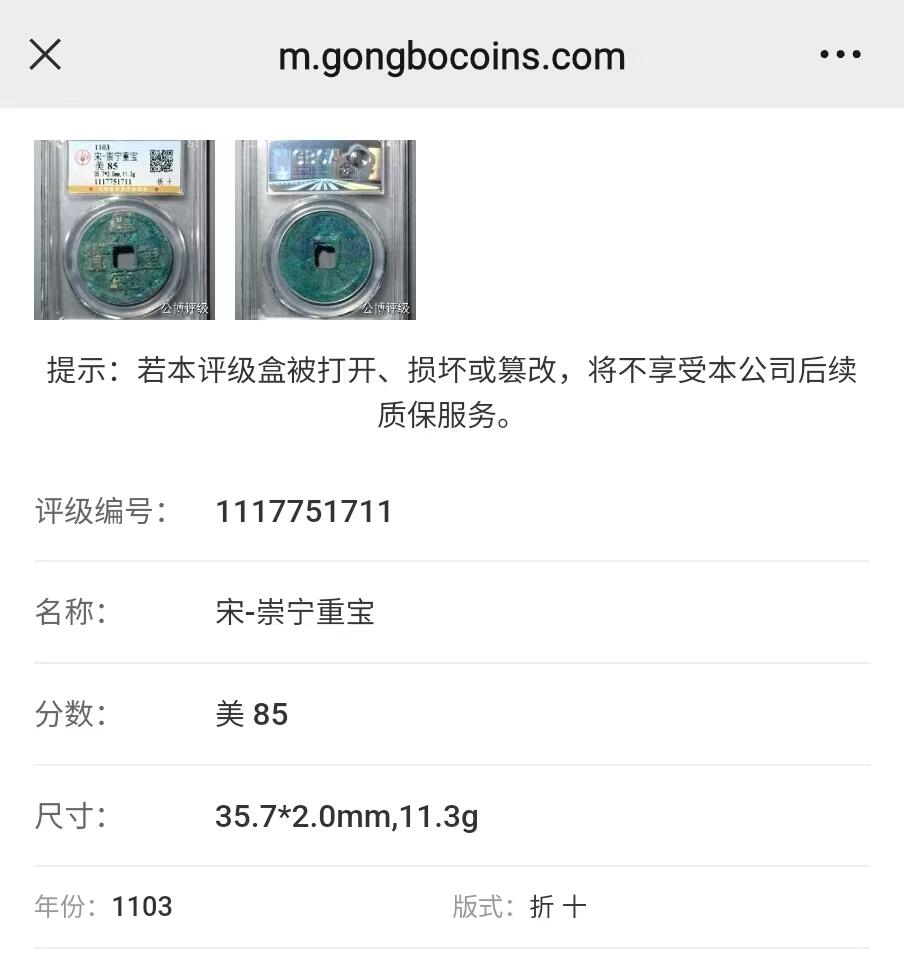Click the warranty notice paragraph text

click(x=452, y=390)
